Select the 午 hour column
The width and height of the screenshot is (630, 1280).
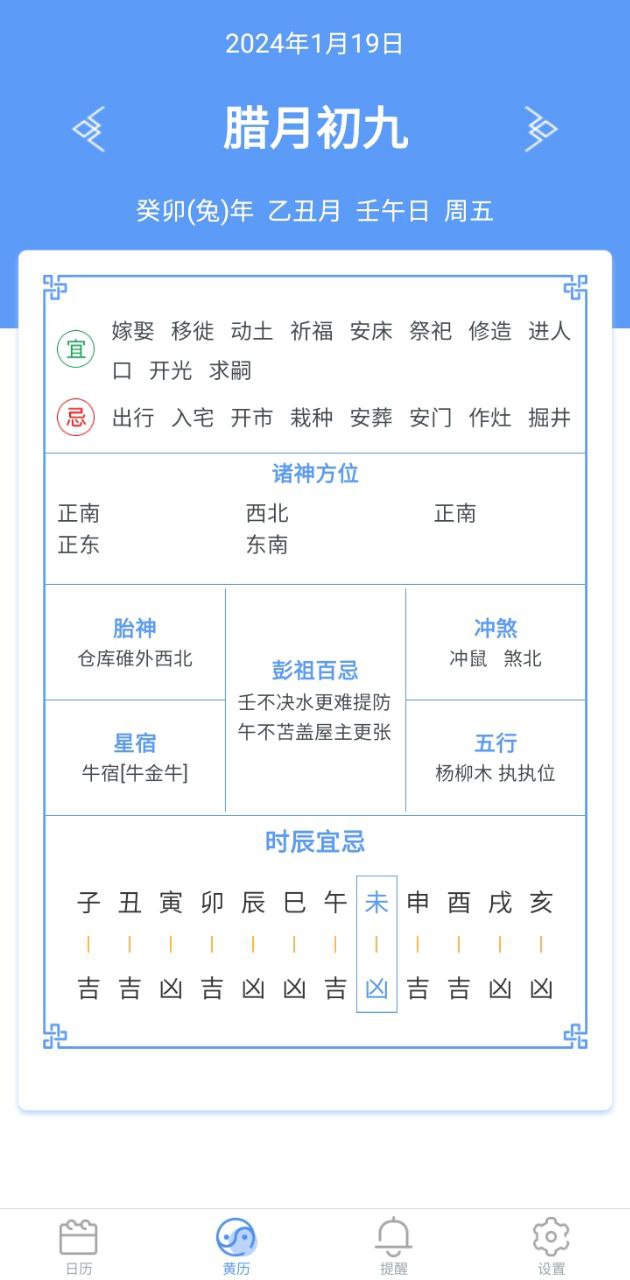tap(335, 945)
